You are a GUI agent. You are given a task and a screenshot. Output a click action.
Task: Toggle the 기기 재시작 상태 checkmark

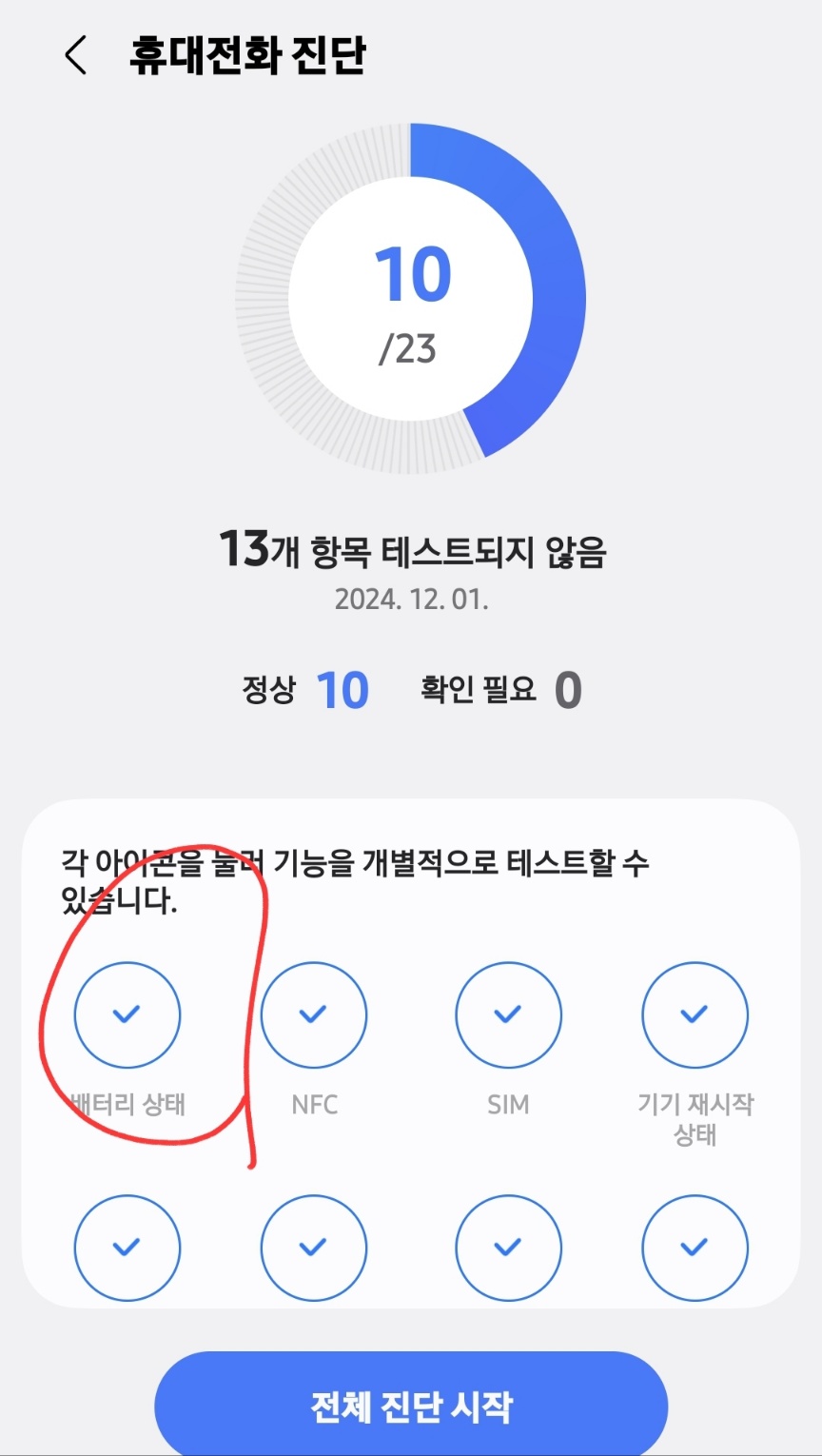(x=695, y=1014)
